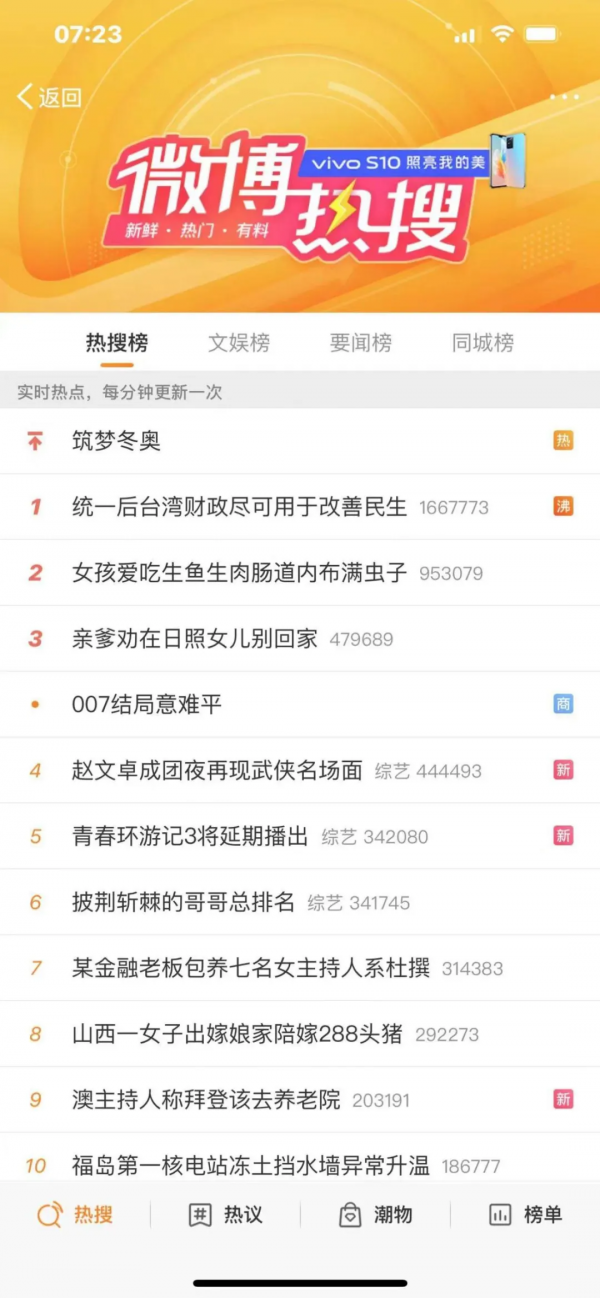Open pinned topic 筑梦冬奥

click(x=116, y=441)
